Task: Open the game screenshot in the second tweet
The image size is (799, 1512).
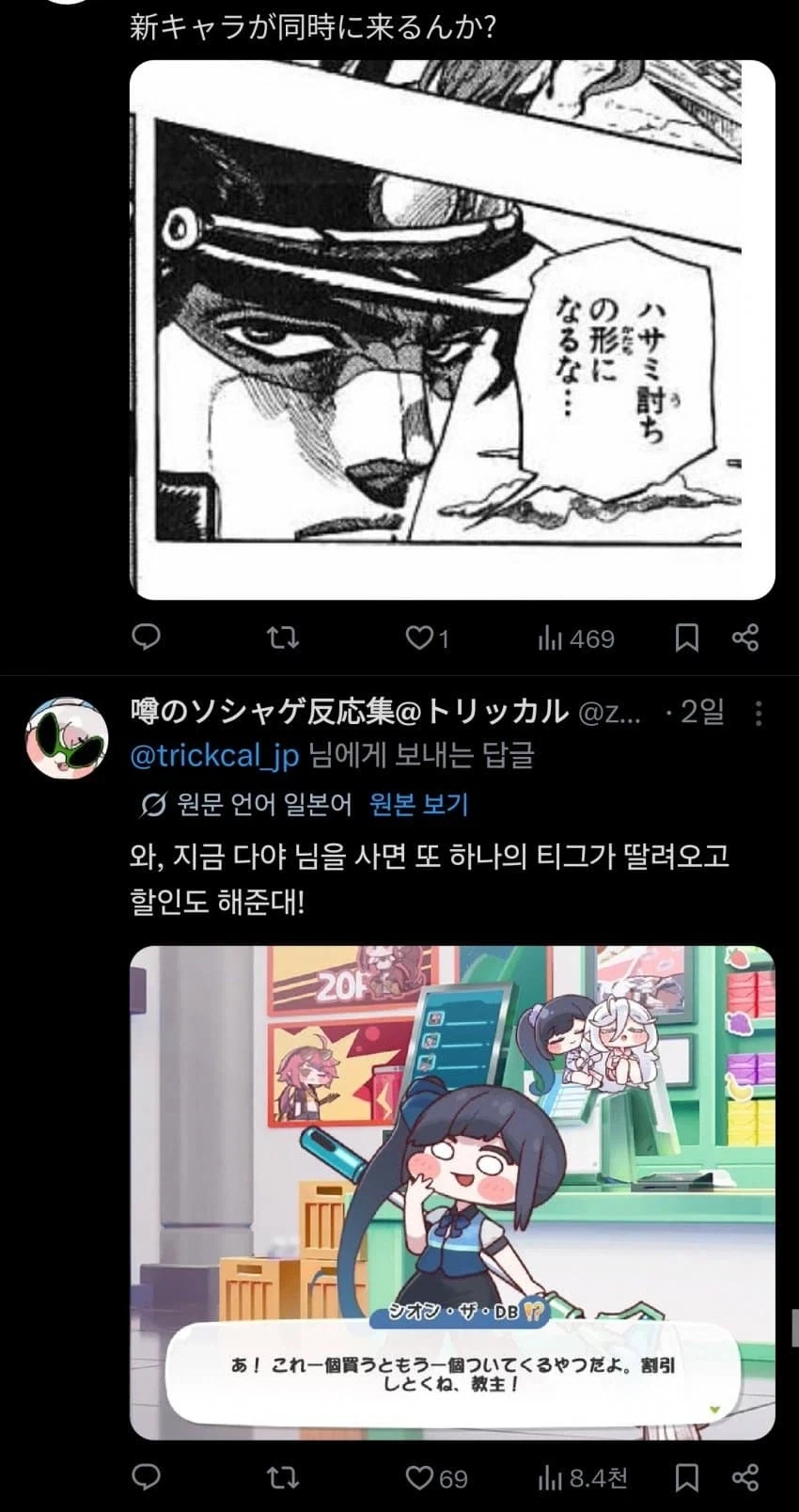Action: [452, 1192]
